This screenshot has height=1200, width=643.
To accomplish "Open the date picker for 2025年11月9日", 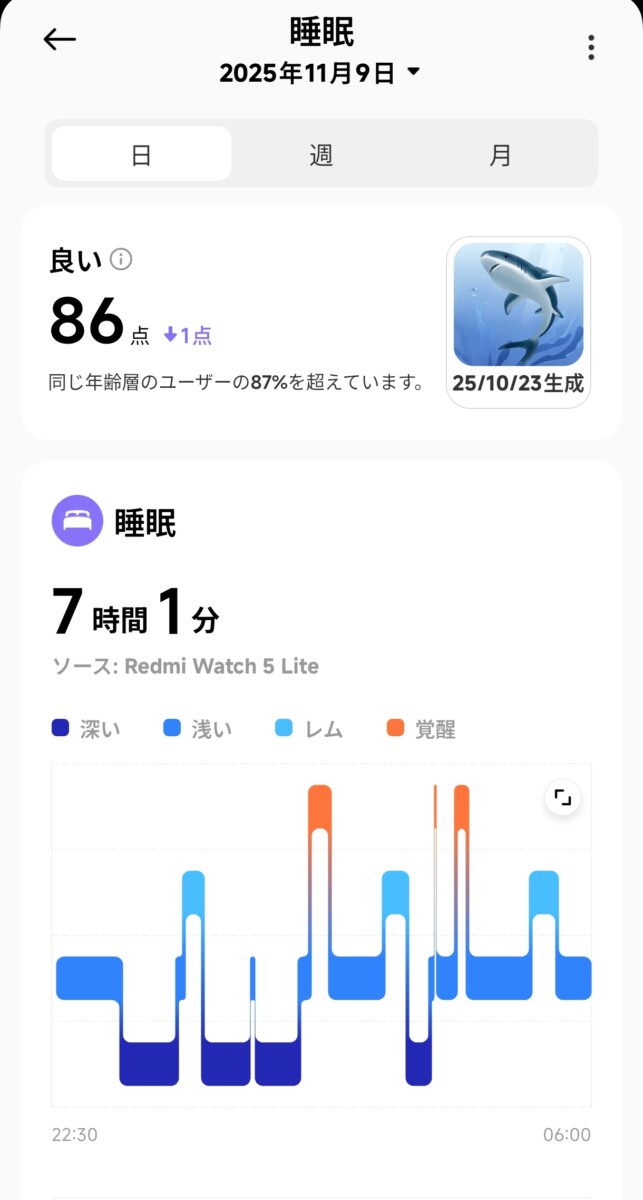I will pyautogui.click(x=320, y=73).
